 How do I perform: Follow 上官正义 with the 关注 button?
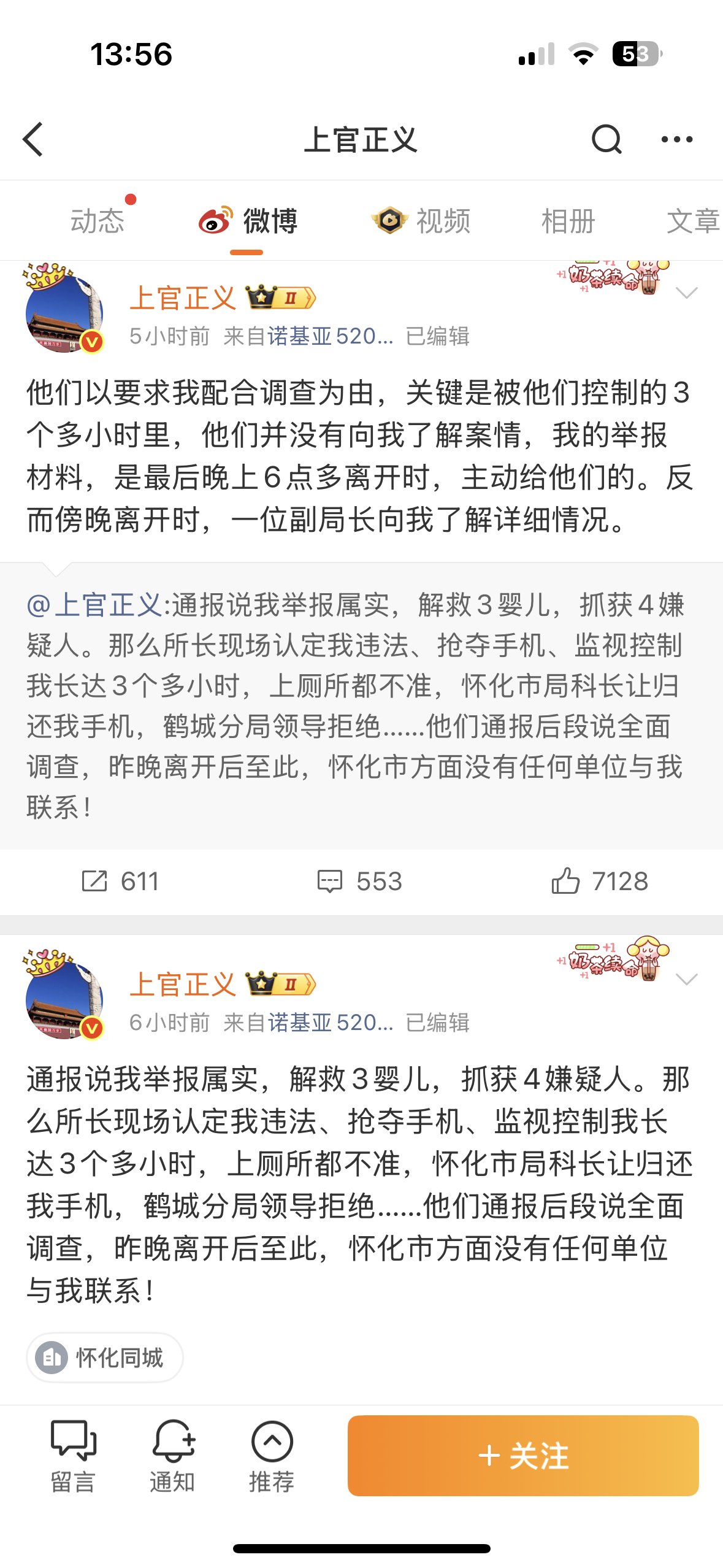523,1455
